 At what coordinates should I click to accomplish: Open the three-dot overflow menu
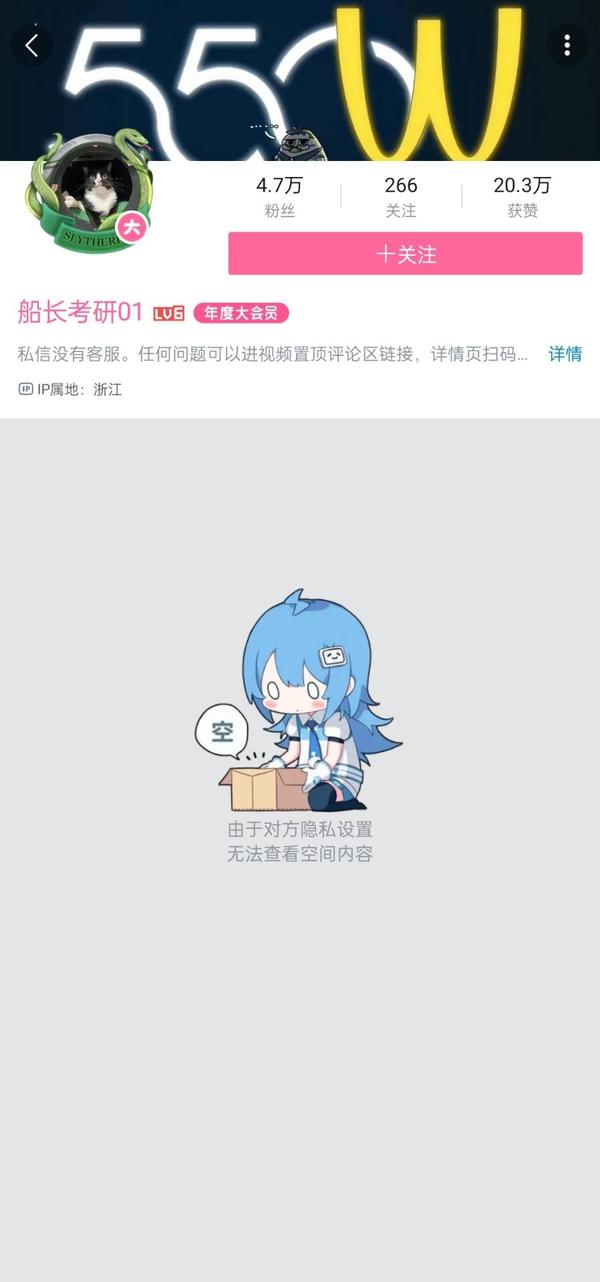(567, 45)
